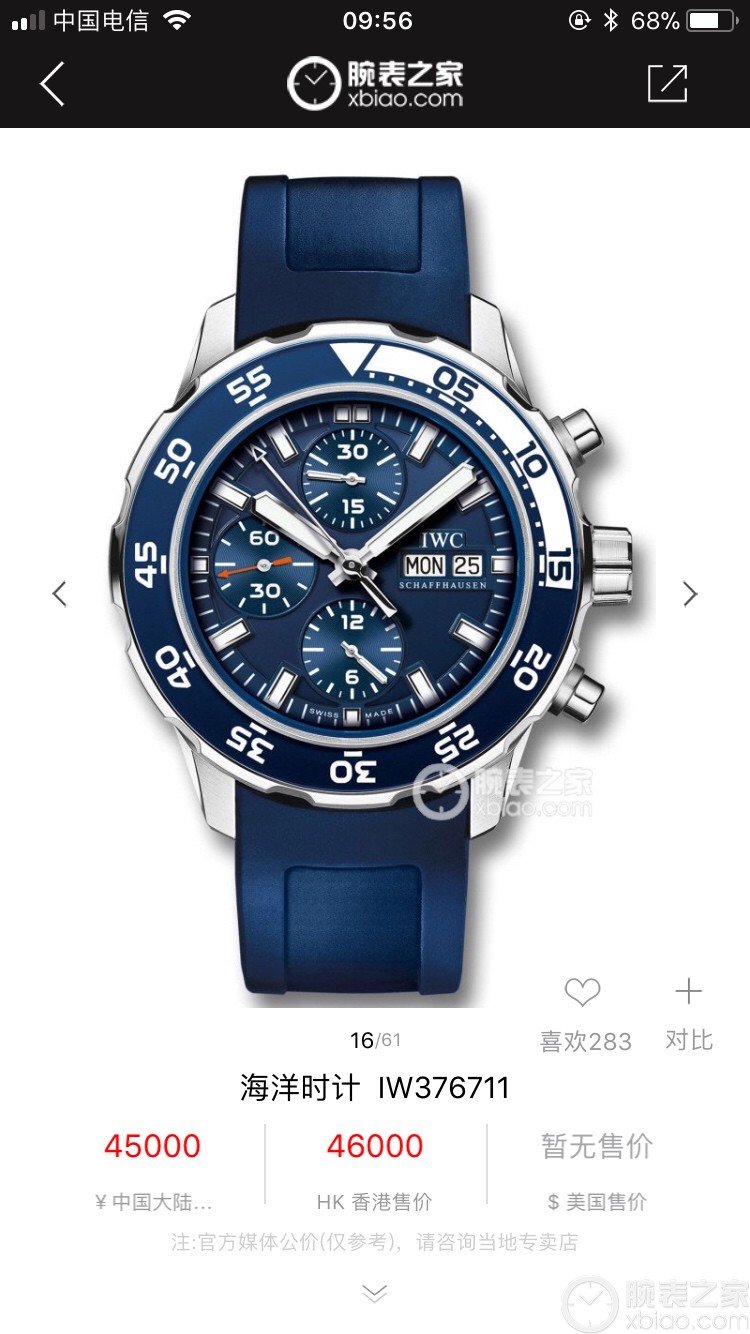The width and height of the screenshot is (750, 1334).
Task: Show the previous watch image
Action: coord(60,593)
